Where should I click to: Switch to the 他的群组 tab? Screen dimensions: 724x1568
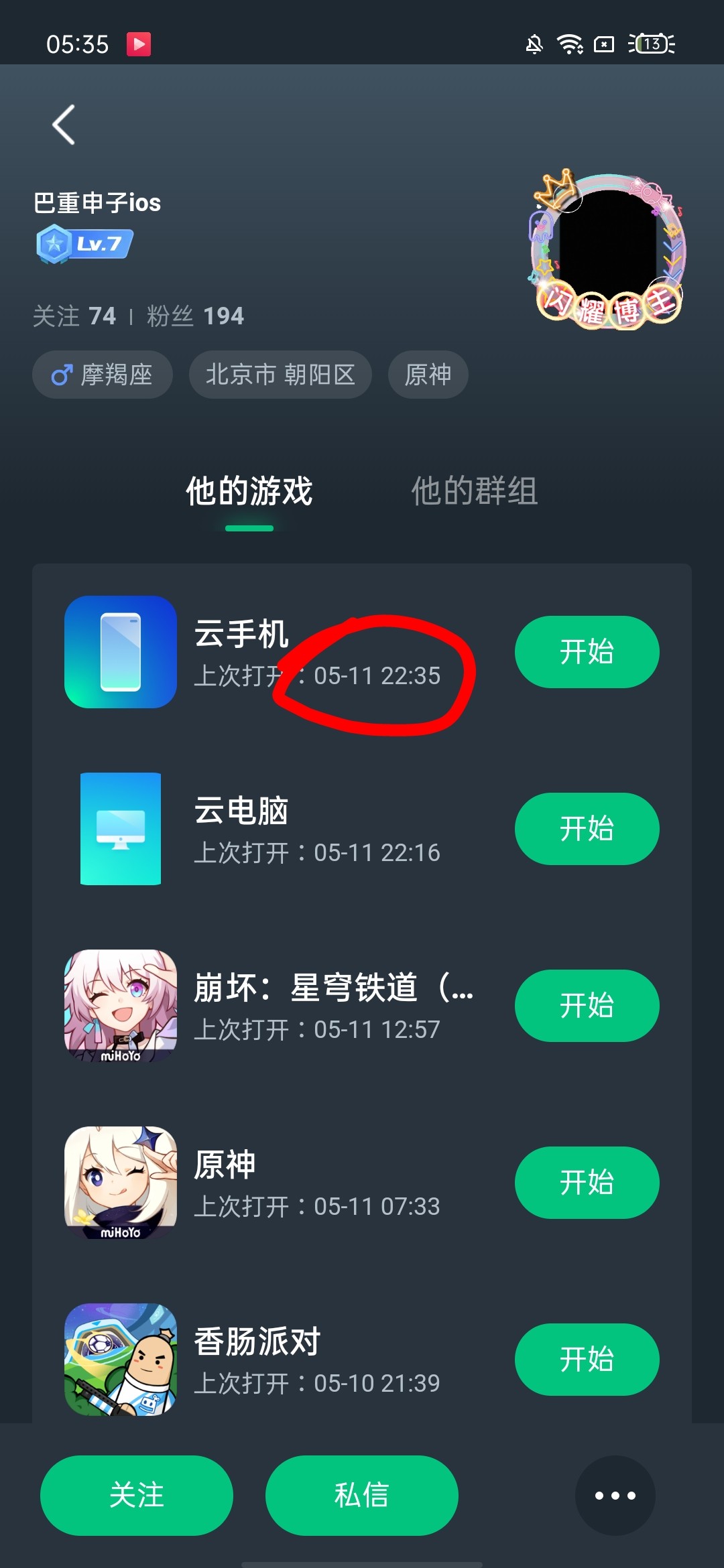[x=475, y=491]
